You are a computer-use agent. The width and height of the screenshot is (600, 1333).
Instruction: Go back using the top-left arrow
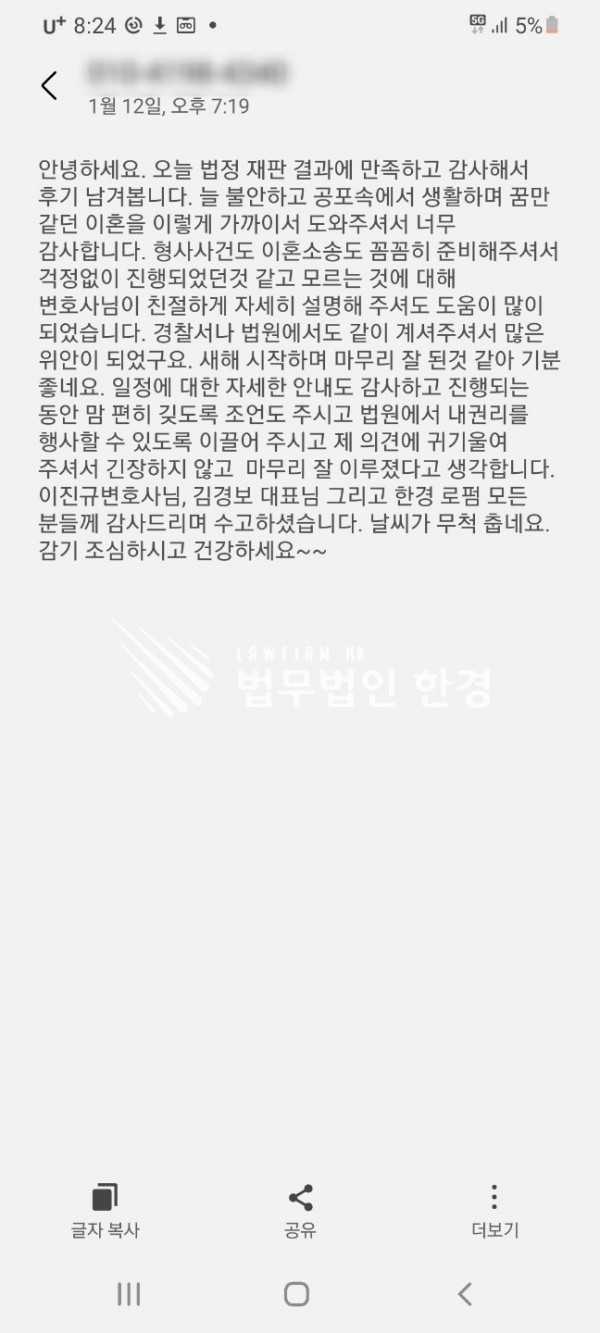point(48,85)
